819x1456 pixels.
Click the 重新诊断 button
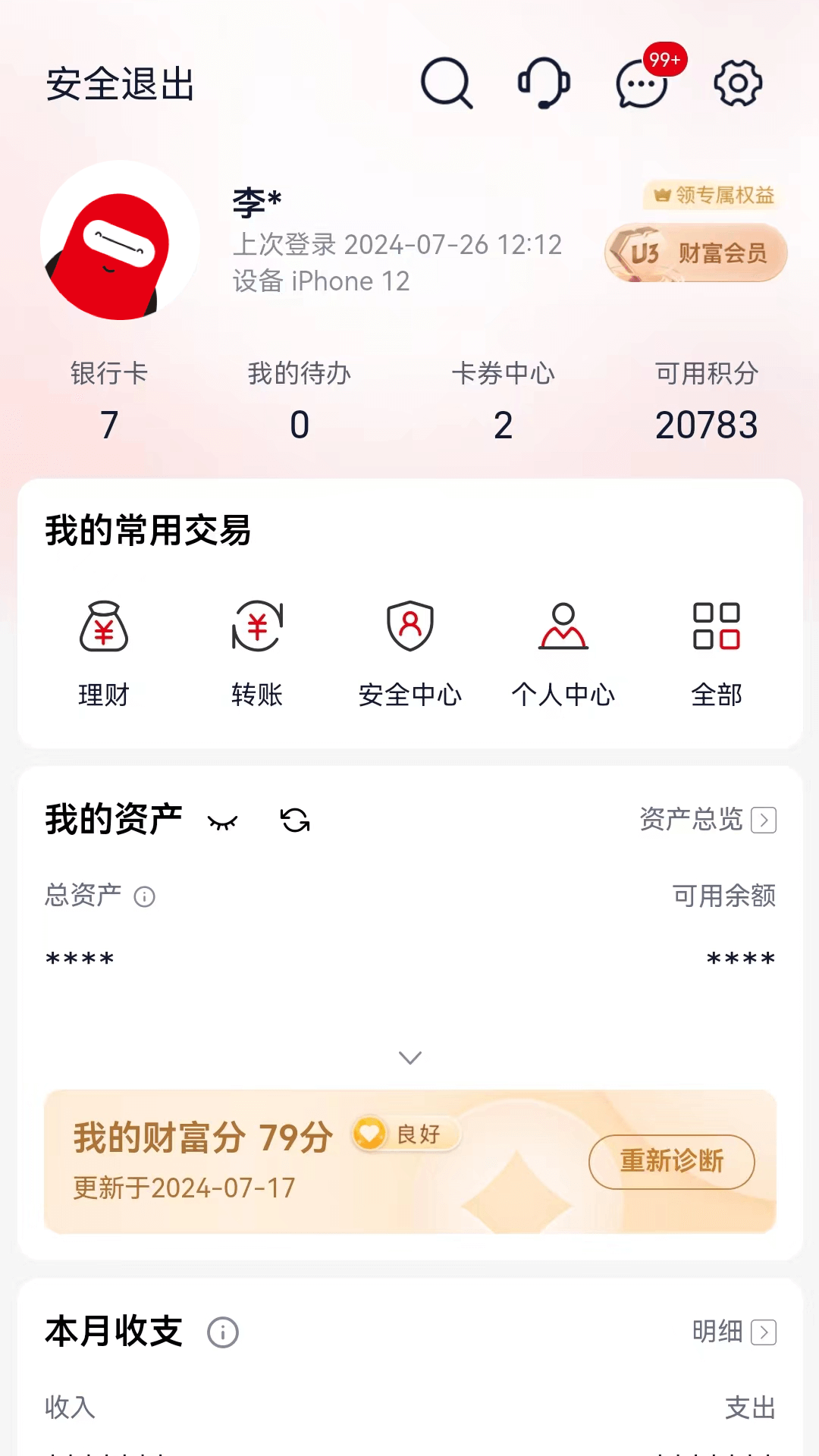(671, 1161)
